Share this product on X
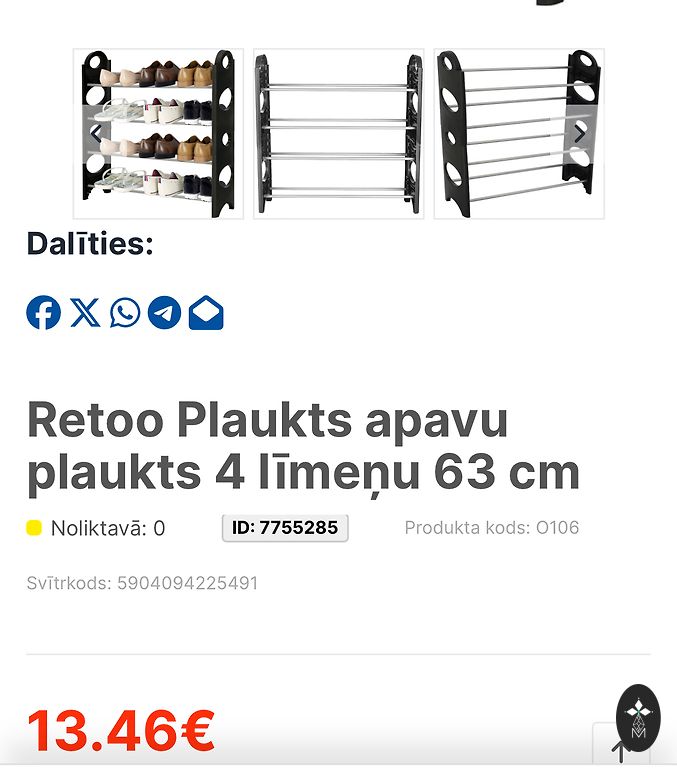This screenshot has height=768, width=677. point(85,313)
